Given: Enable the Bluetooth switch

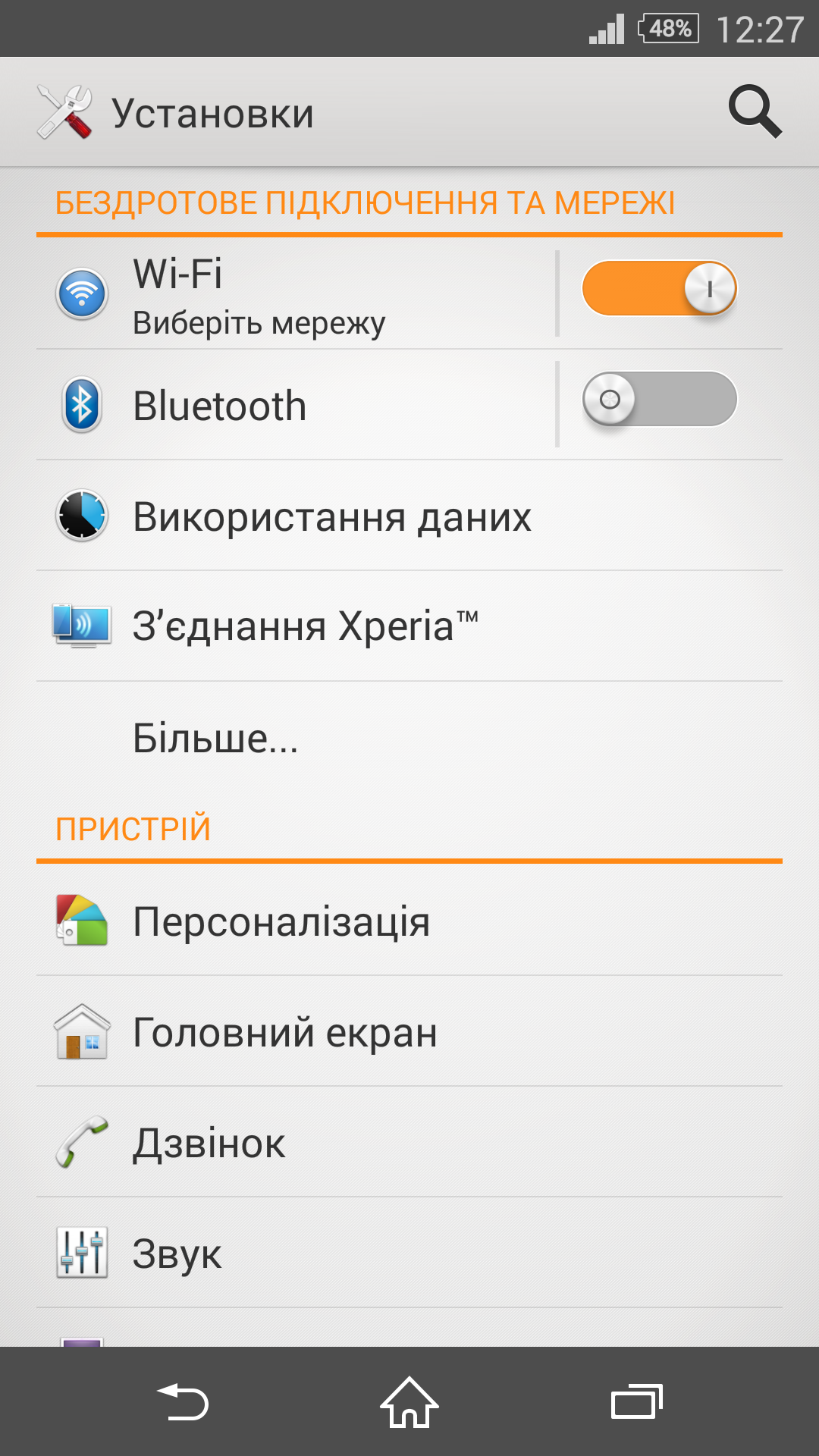Looking at the screenshot, I should pos(659,399).
